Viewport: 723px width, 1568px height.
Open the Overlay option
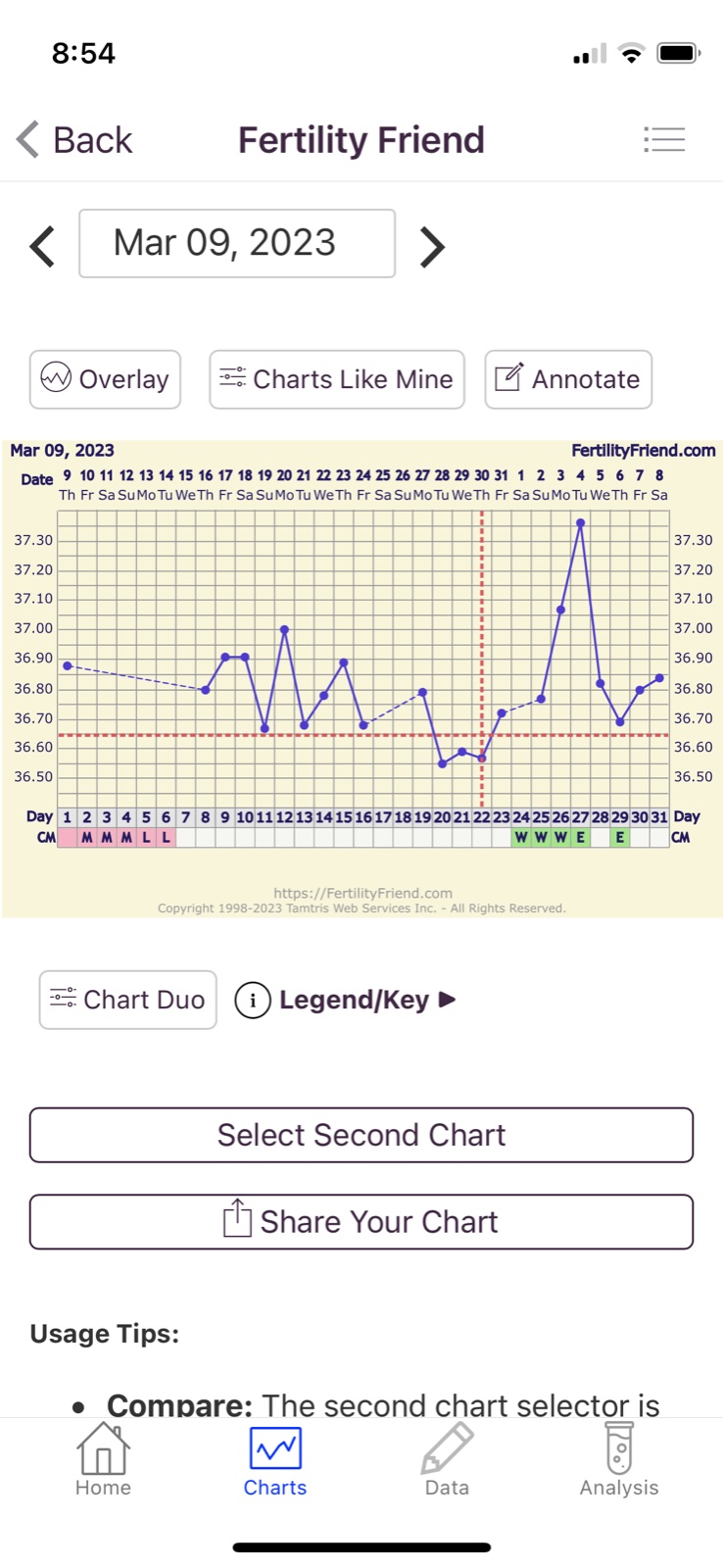(x=105, y=379)
